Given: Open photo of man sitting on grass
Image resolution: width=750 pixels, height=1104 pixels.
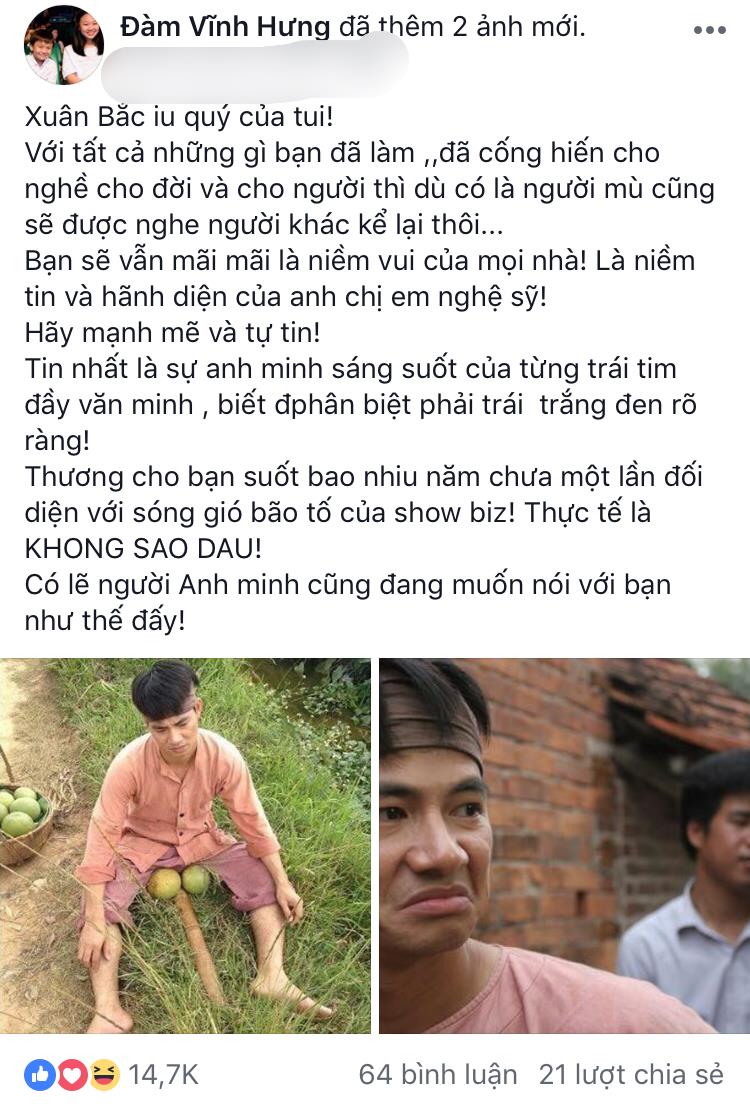Looking at the screenshot, I should click(x=186, y=845).
